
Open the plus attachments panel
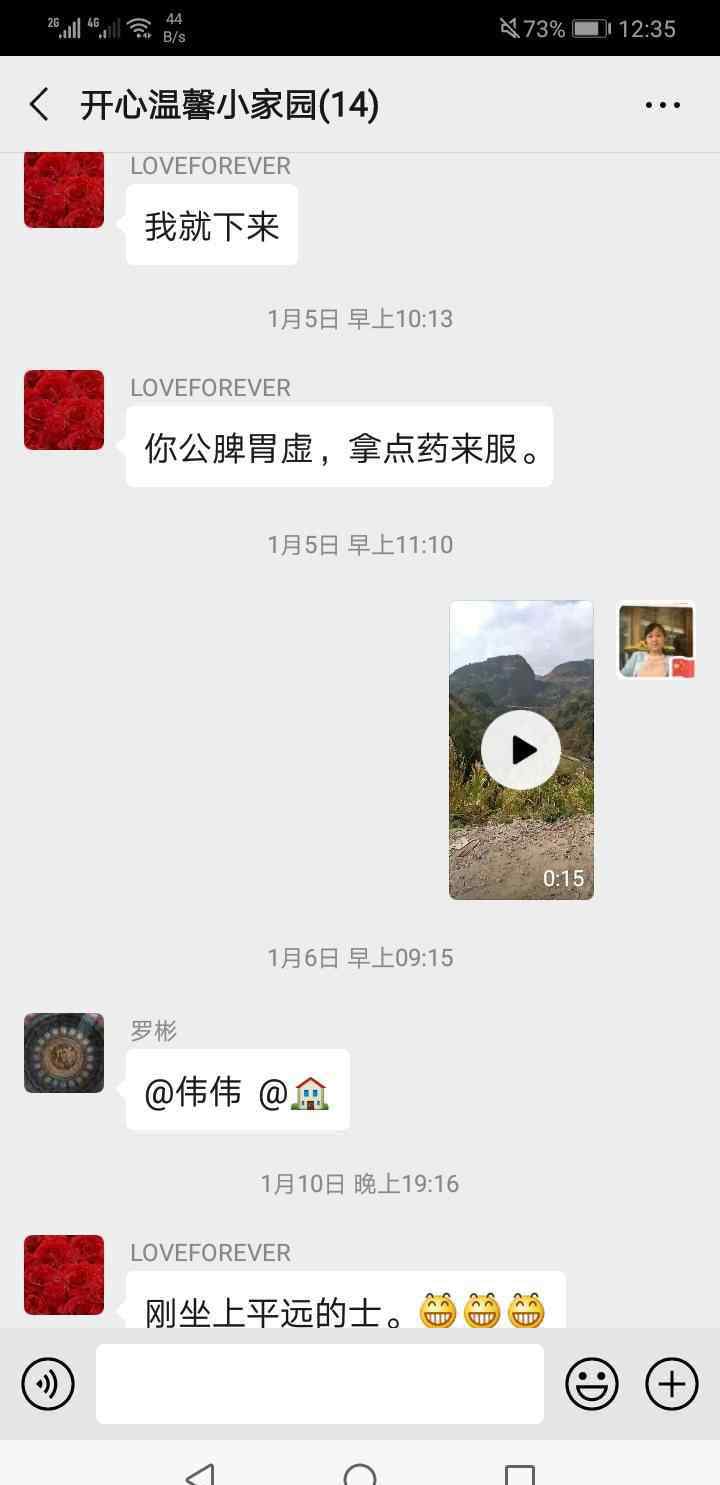tap(671, 1384)
